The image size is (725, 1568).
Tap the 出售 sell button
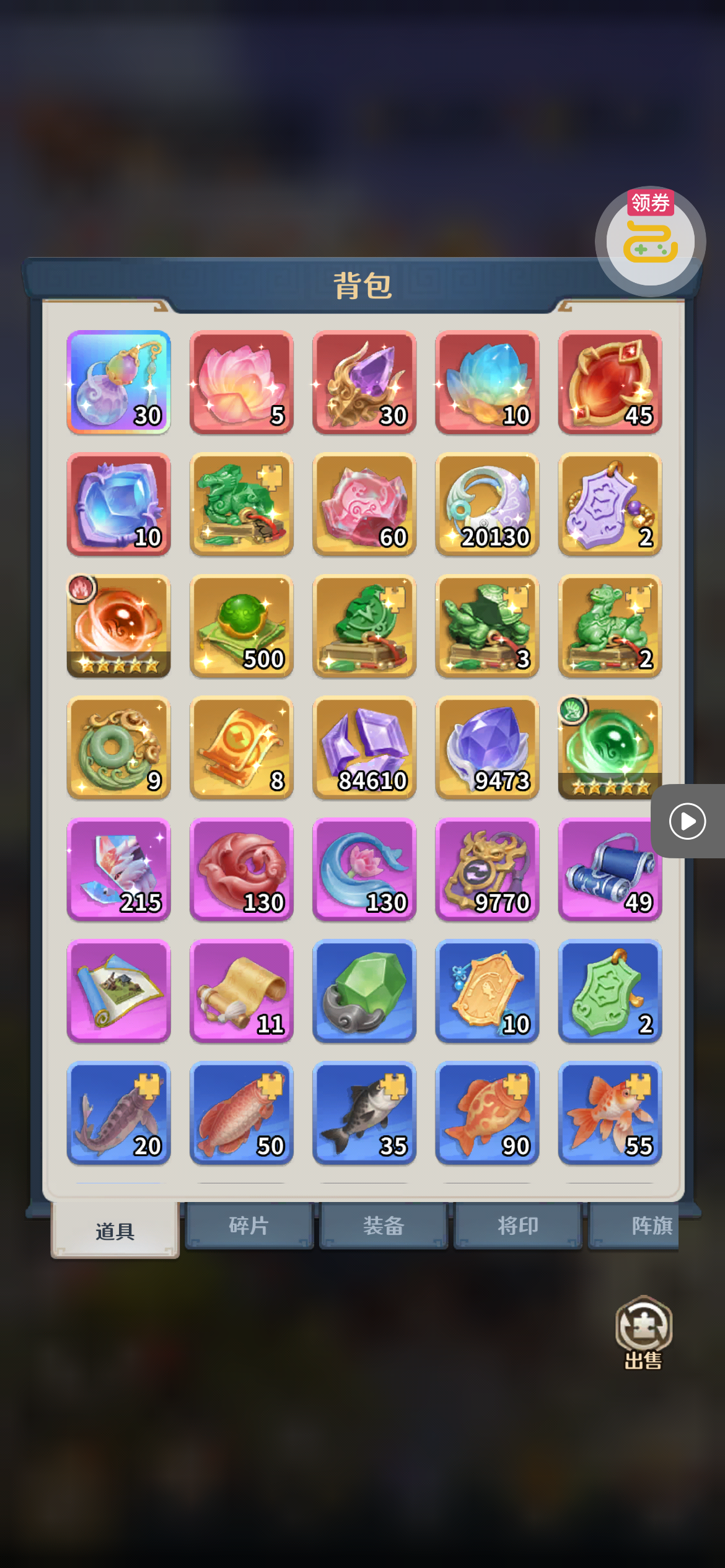[643, 1330]
